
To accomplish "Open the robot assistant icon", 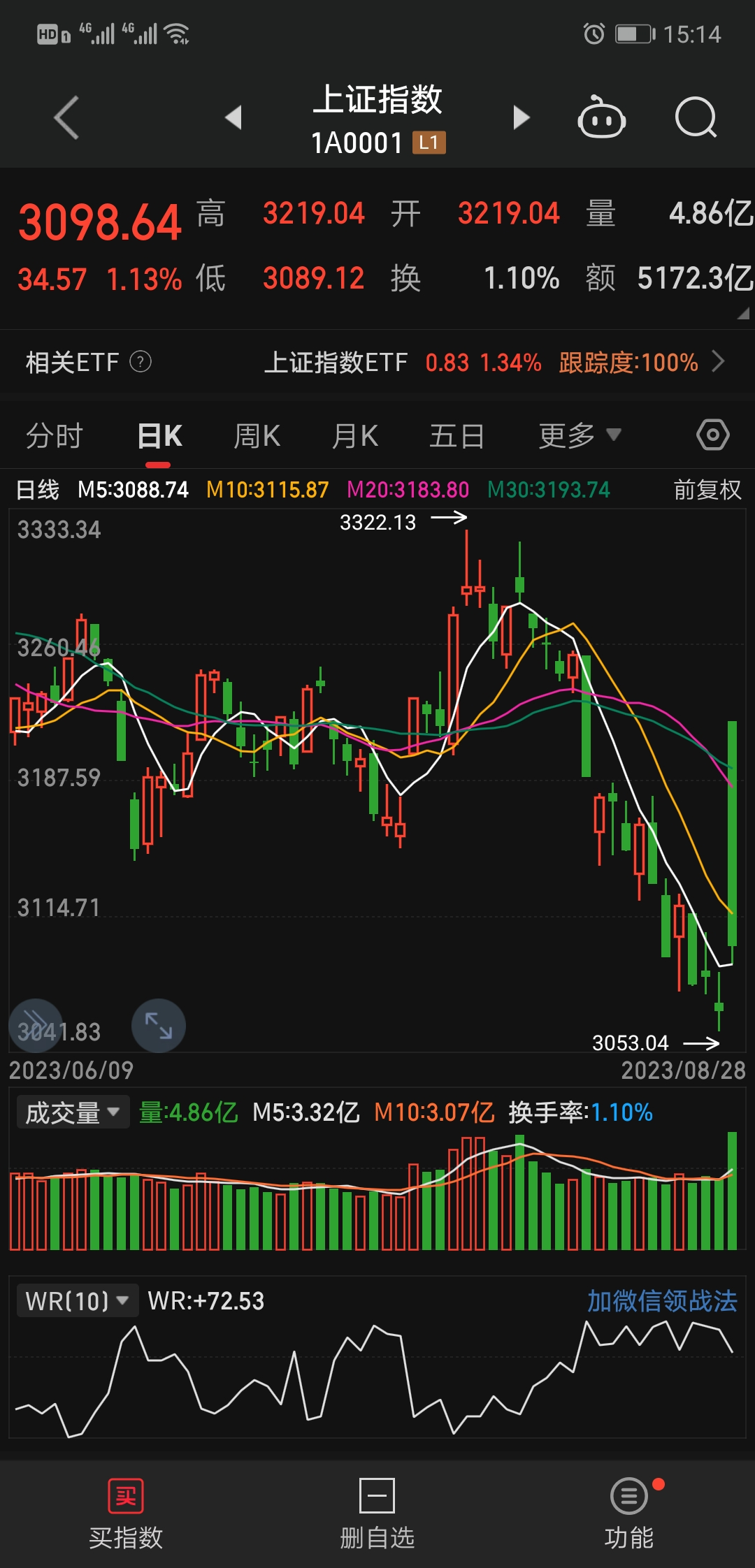I will [x=601, y=117].
